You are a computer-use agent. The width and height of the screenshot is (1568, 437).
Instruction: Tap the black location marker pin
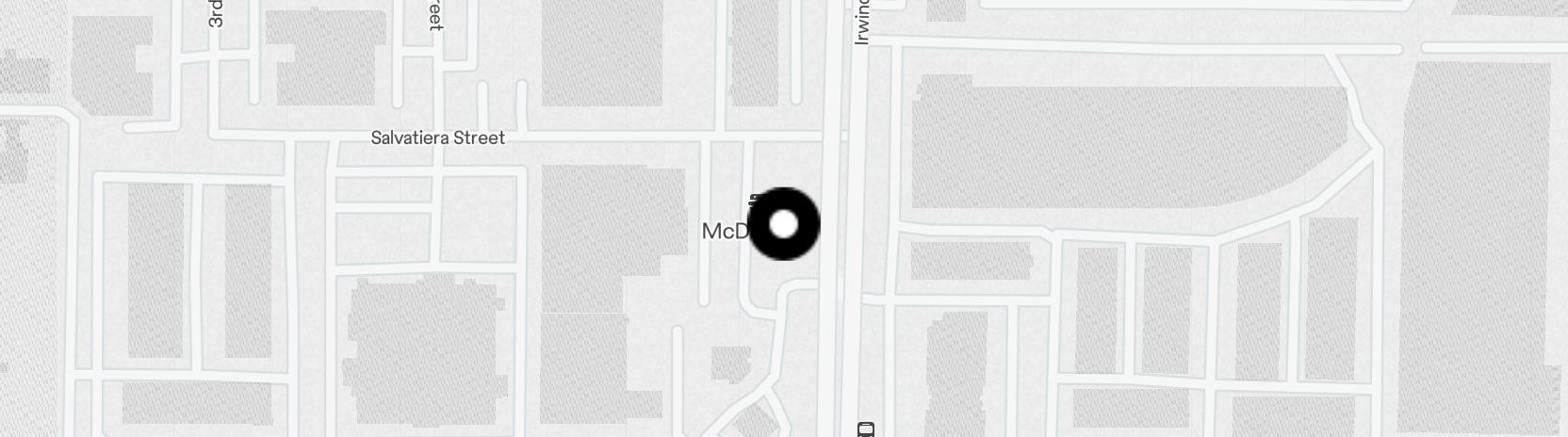pos(783,224)
